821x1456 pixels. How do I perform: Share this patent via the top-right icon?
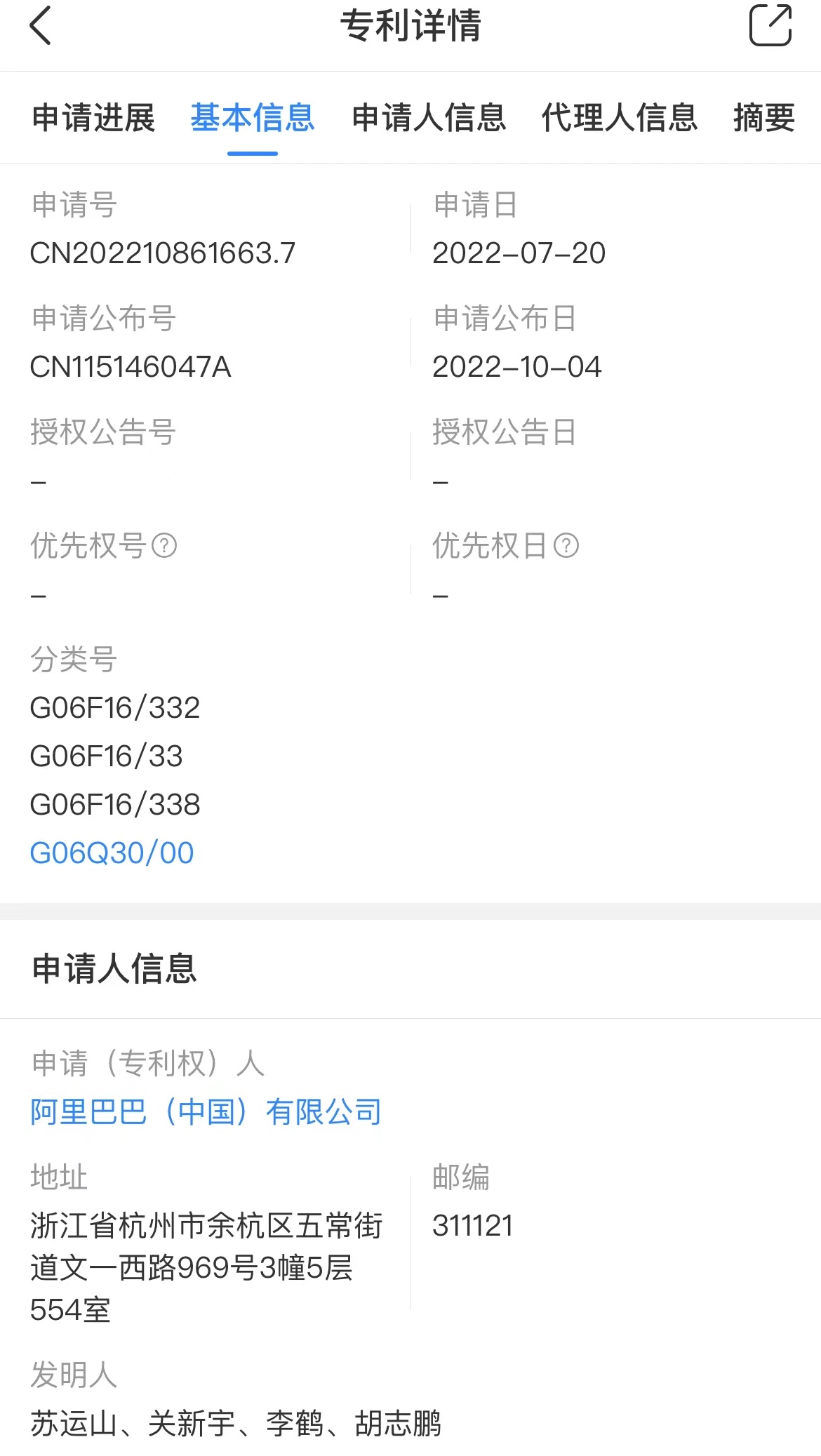click(770, 25)
